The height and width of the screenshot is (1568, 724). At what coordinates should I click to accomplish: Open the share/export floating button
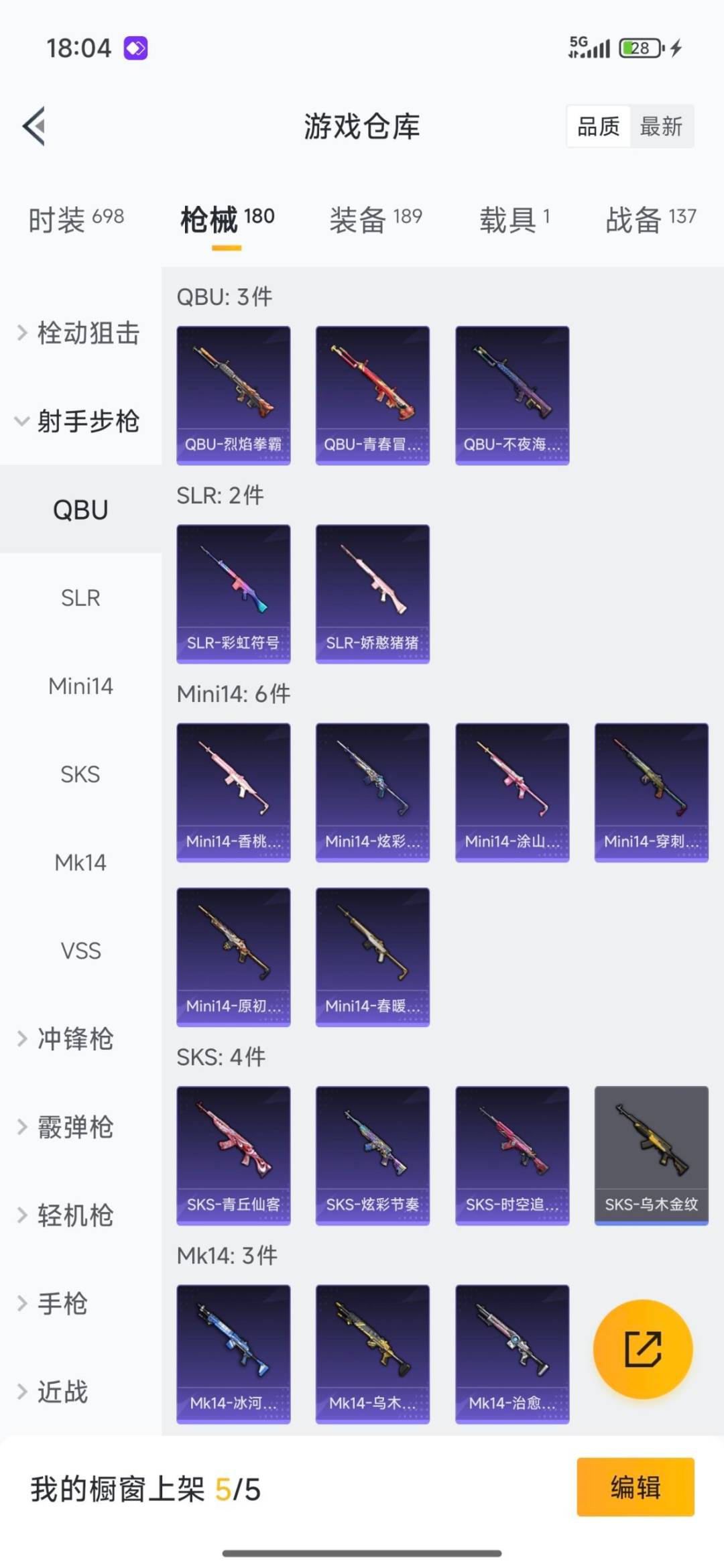pos(642,1349)
